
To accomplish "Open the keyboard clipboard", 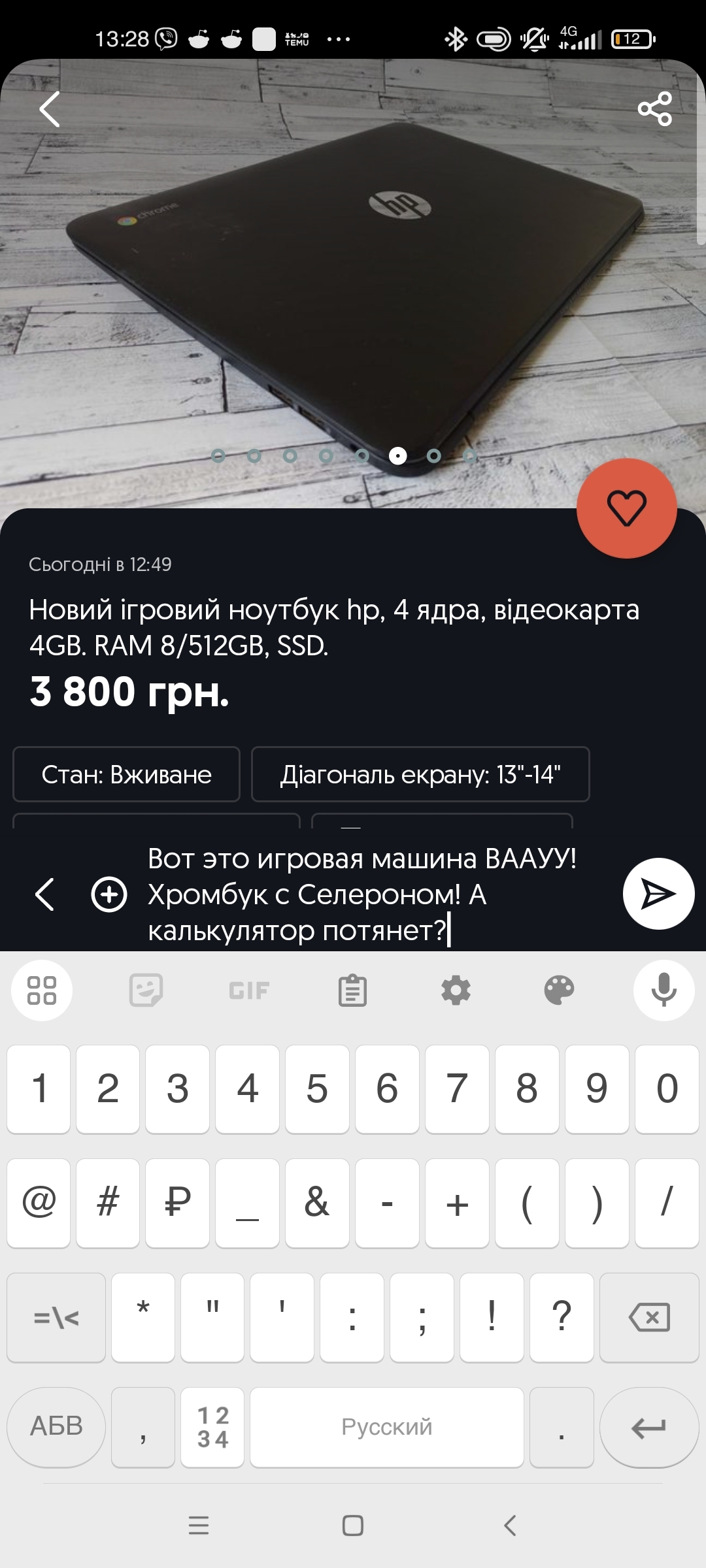I will click(x=352, y=990).
